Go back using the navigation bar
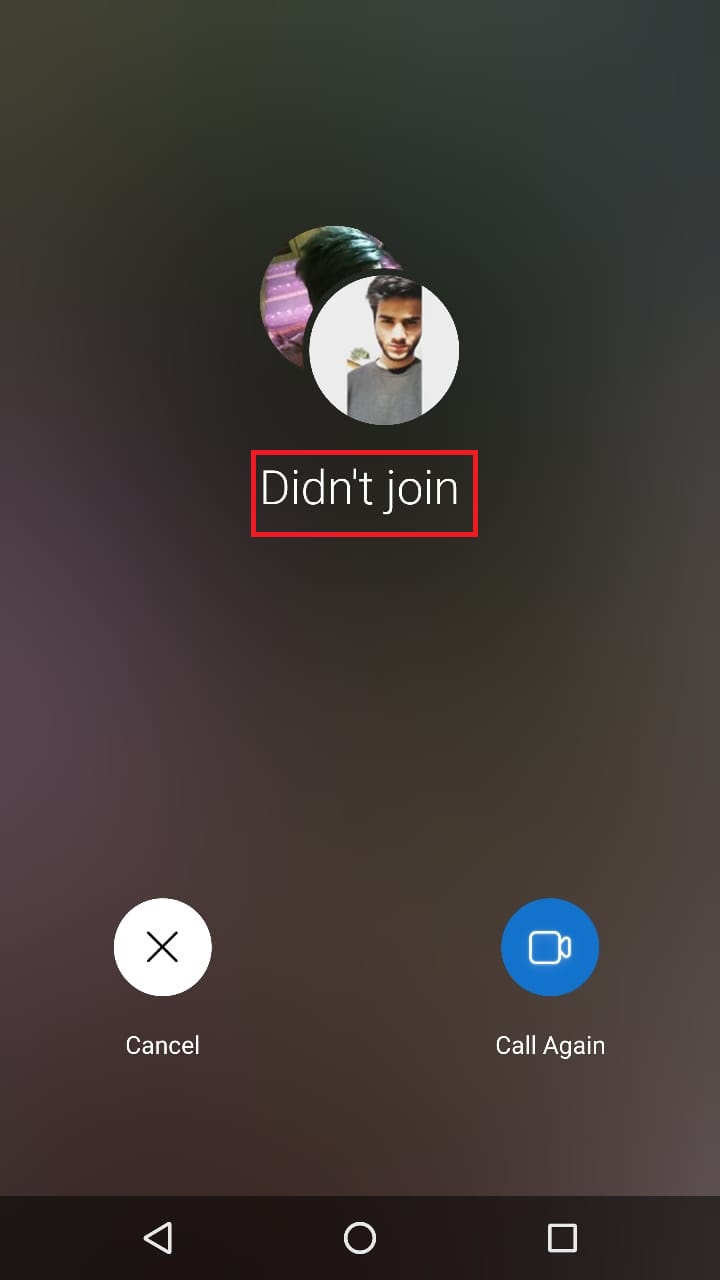 [157, 1238]
